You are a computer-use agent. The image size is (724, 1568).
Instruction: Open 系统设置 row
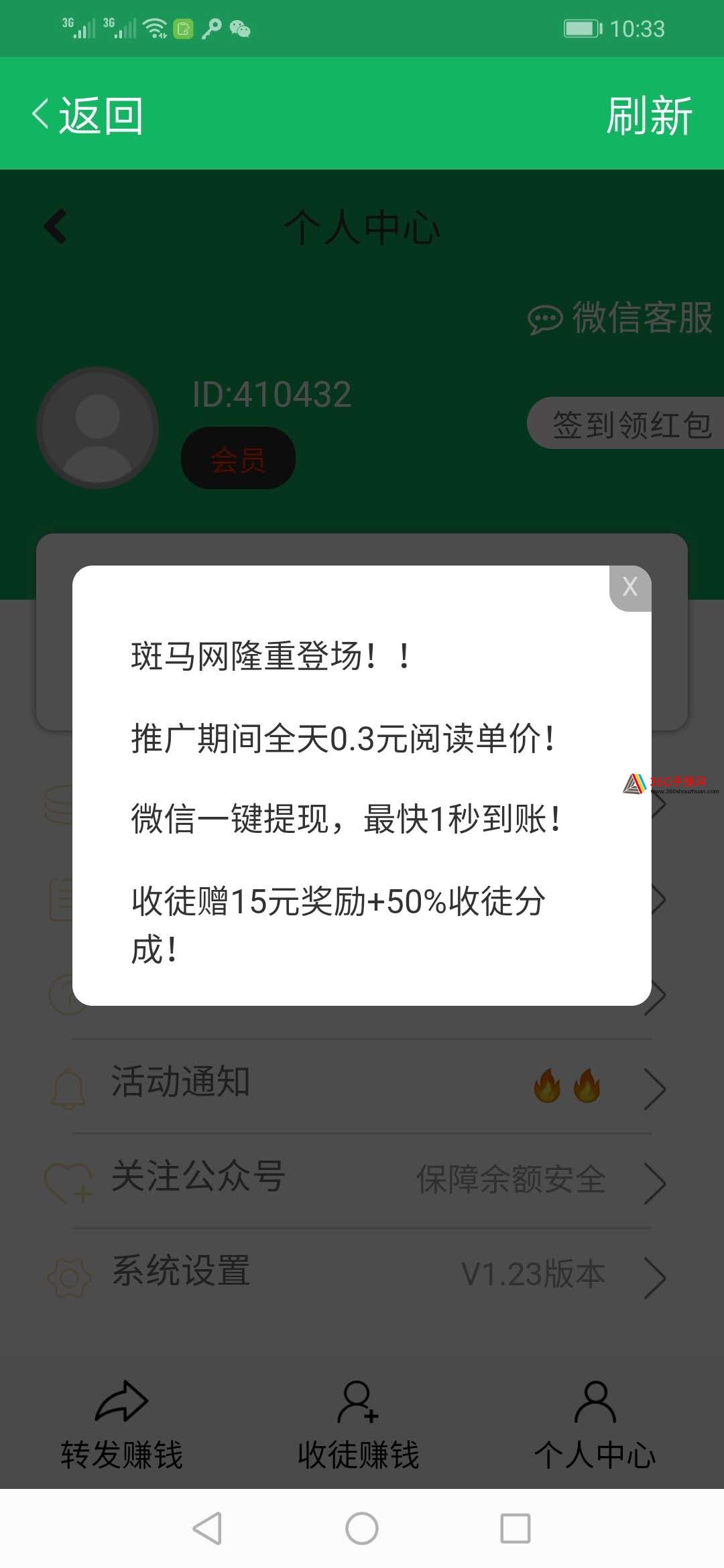(362, 1275)
